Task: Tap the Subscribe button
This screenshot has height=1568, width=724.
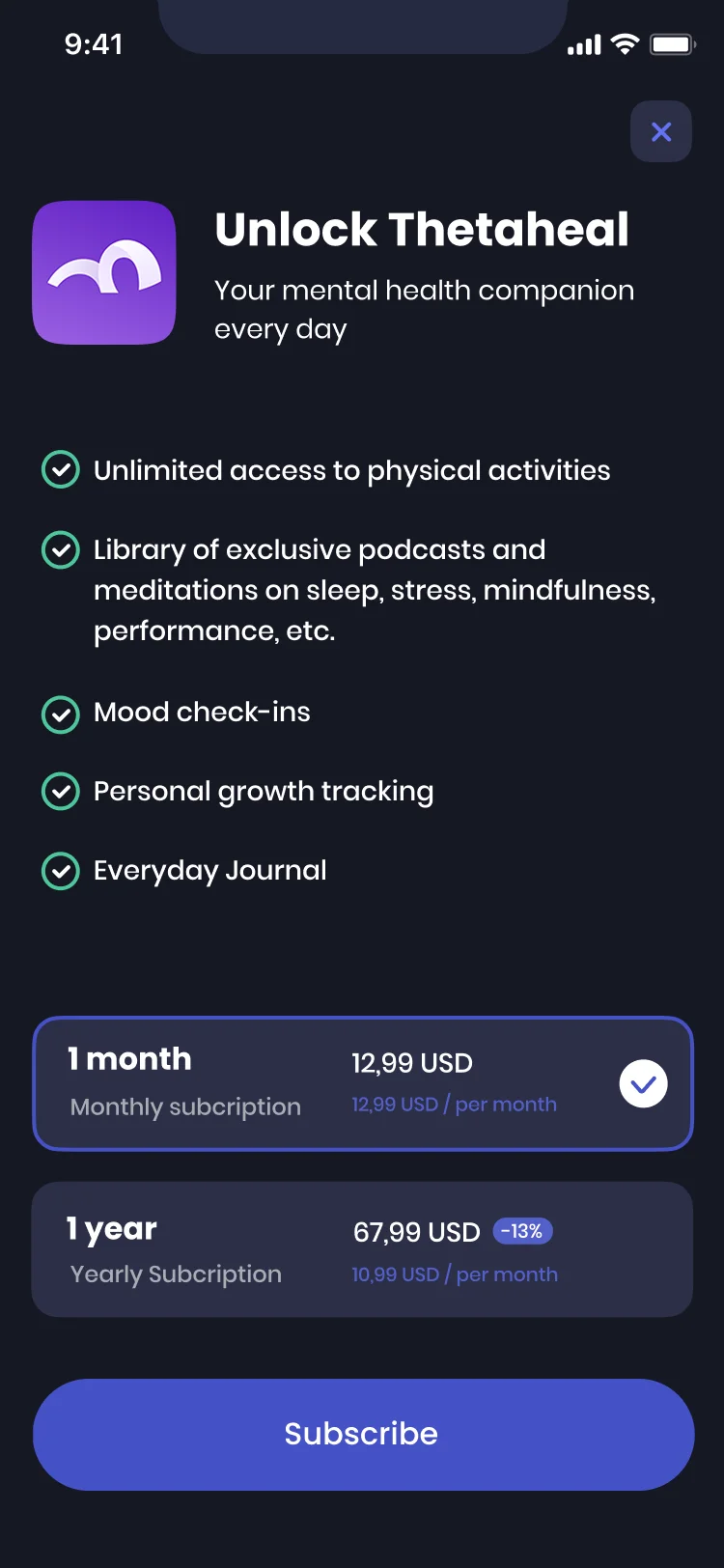Action: (x=362, y=1434)
